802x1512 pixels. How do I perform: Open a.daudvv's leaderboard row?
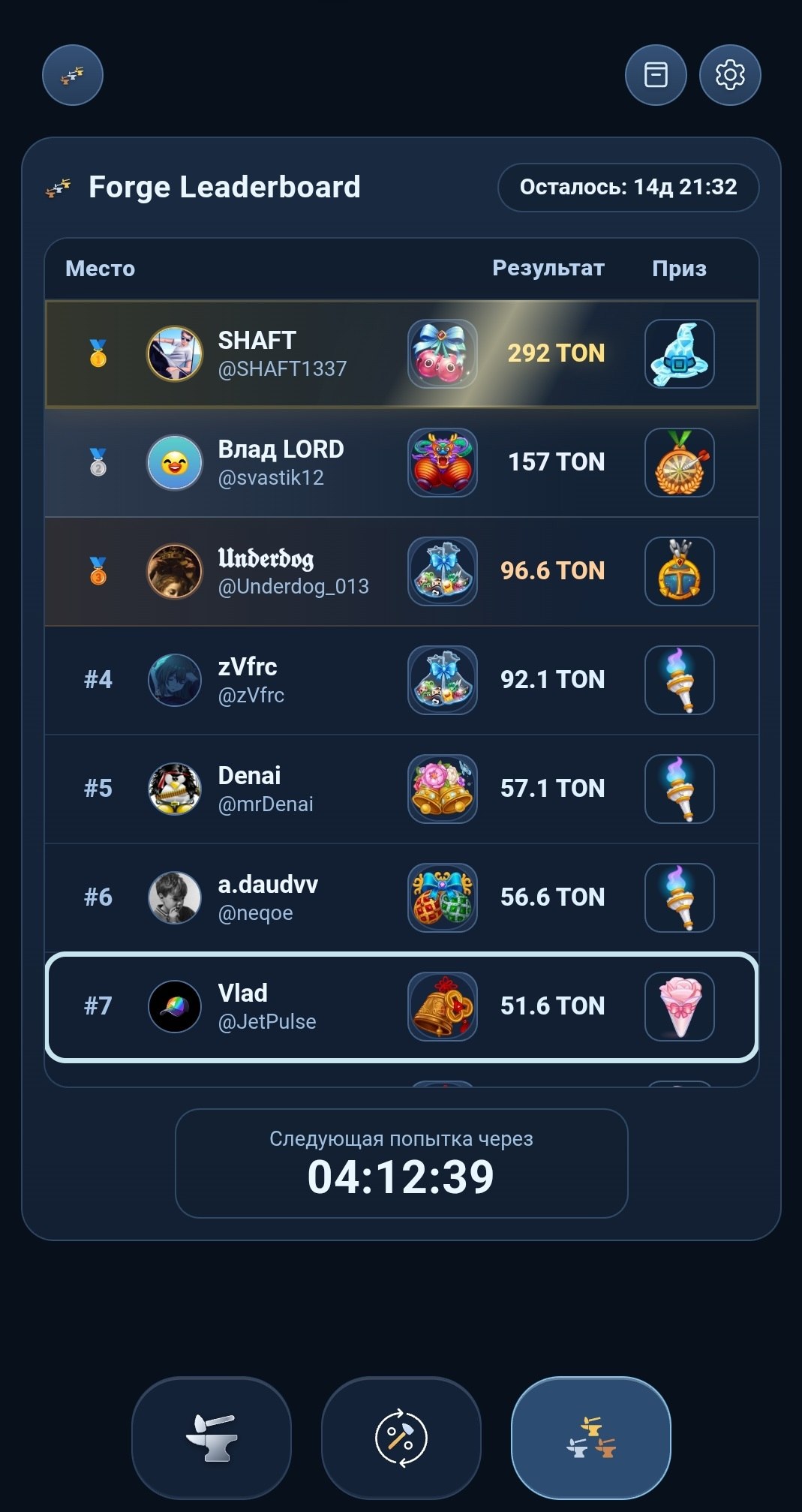click(401, 897)
